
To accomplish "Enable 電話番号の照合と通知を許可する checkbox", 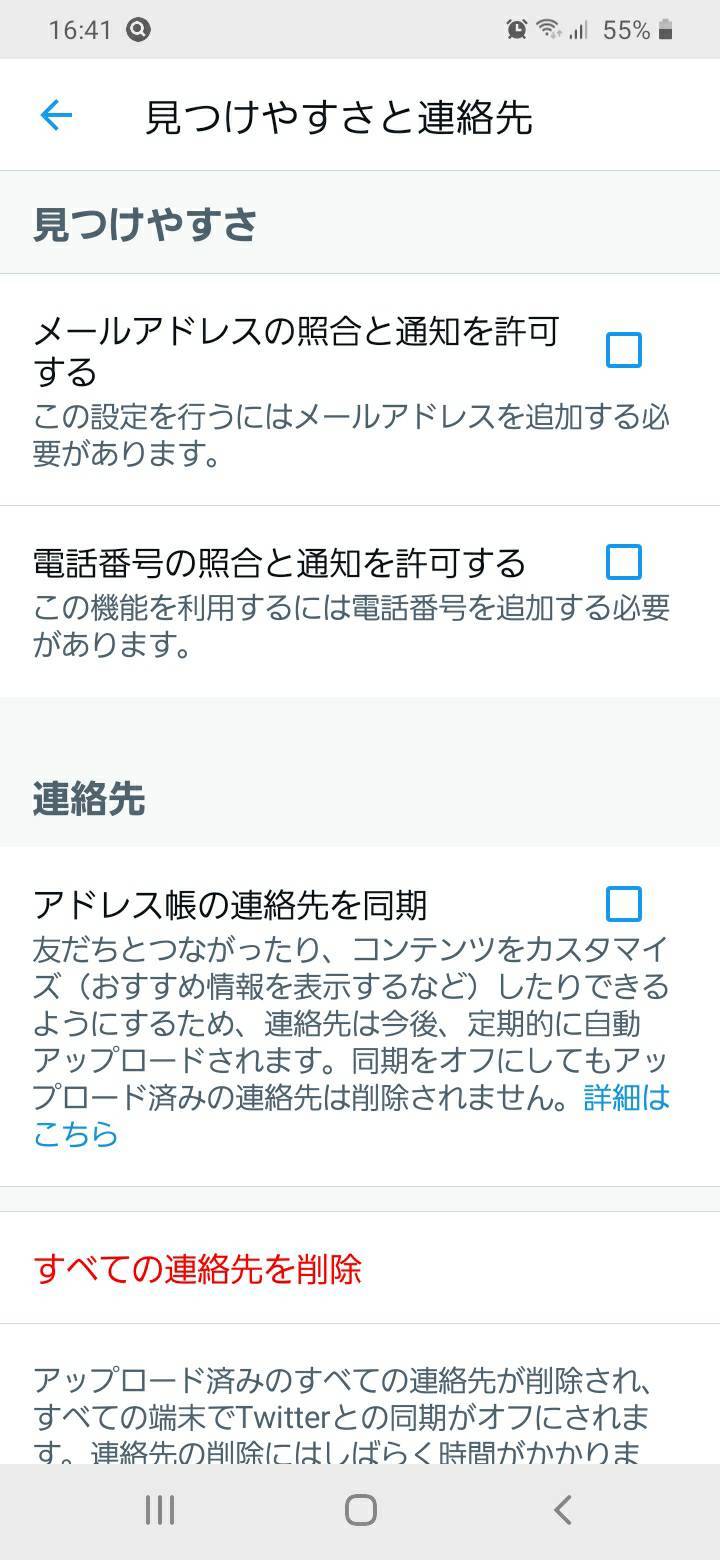I will (624, 562).
